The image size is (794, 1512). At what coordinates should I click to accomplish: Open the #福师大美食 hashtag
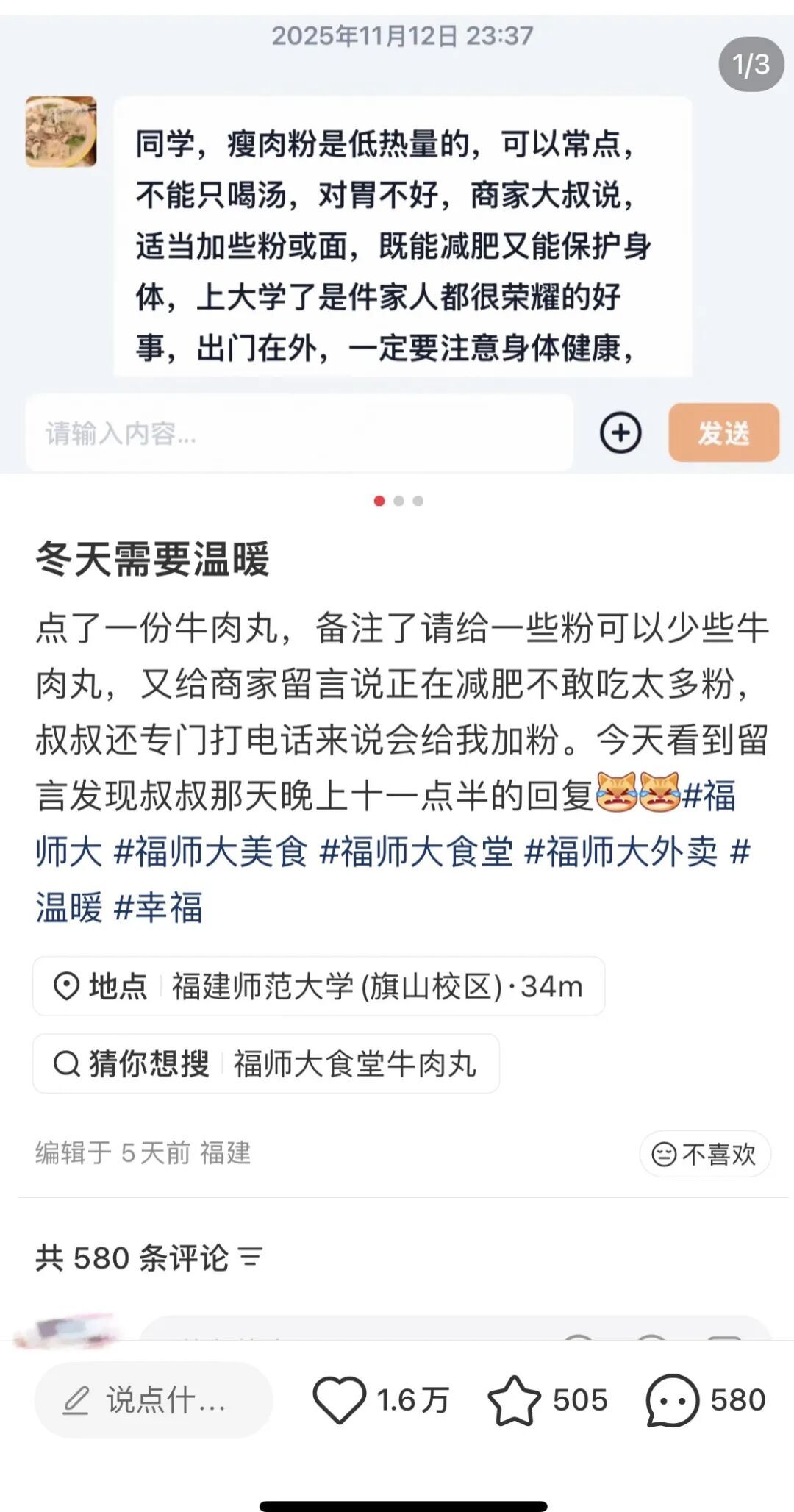coord(210,852)
